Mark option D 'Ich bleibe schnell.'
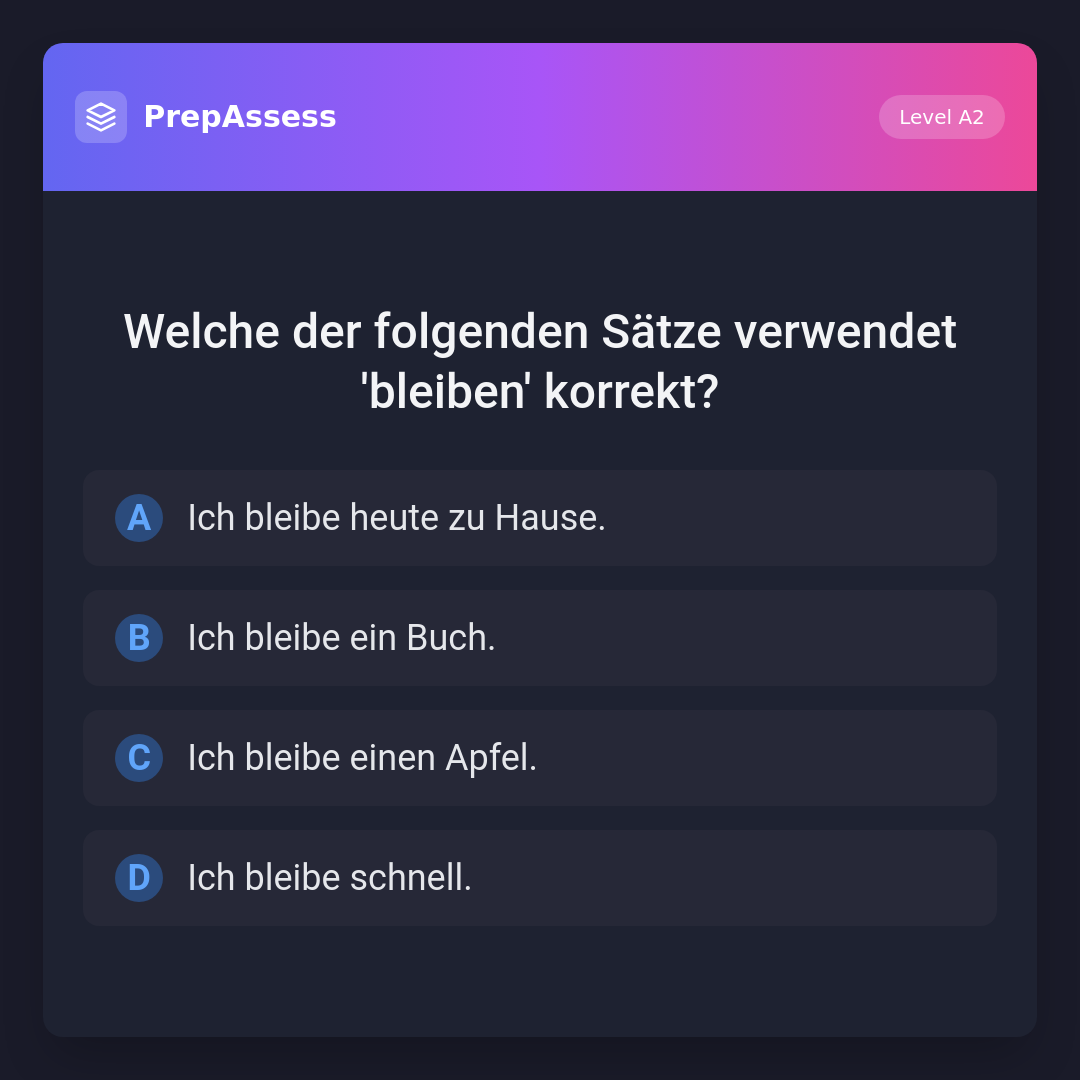 click(x=540, y=878)
